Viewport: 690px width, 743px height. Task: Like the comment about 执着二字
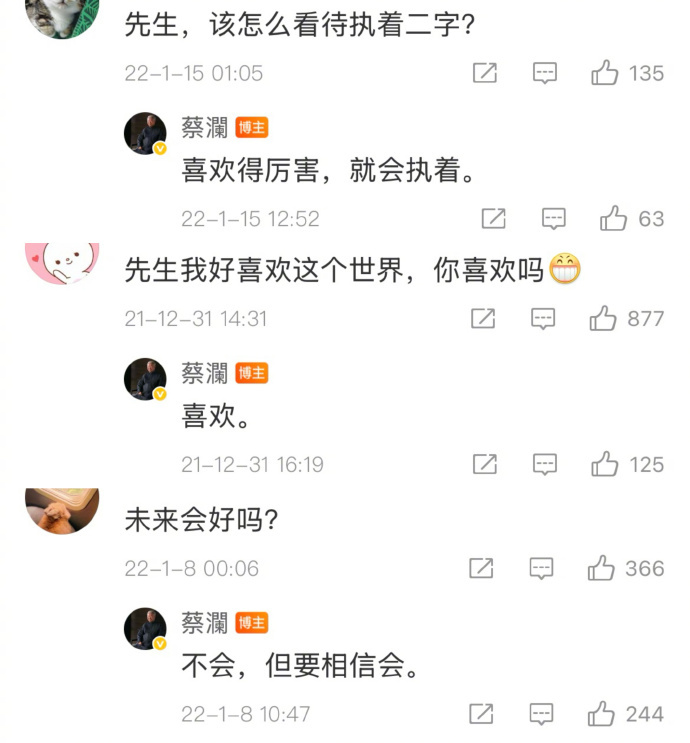[605, 73]
